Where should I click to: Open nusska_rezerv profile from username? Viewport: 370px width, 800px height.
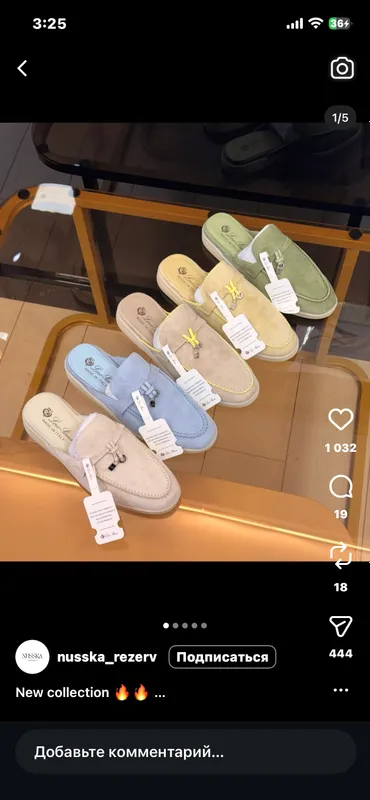point(107,657)
